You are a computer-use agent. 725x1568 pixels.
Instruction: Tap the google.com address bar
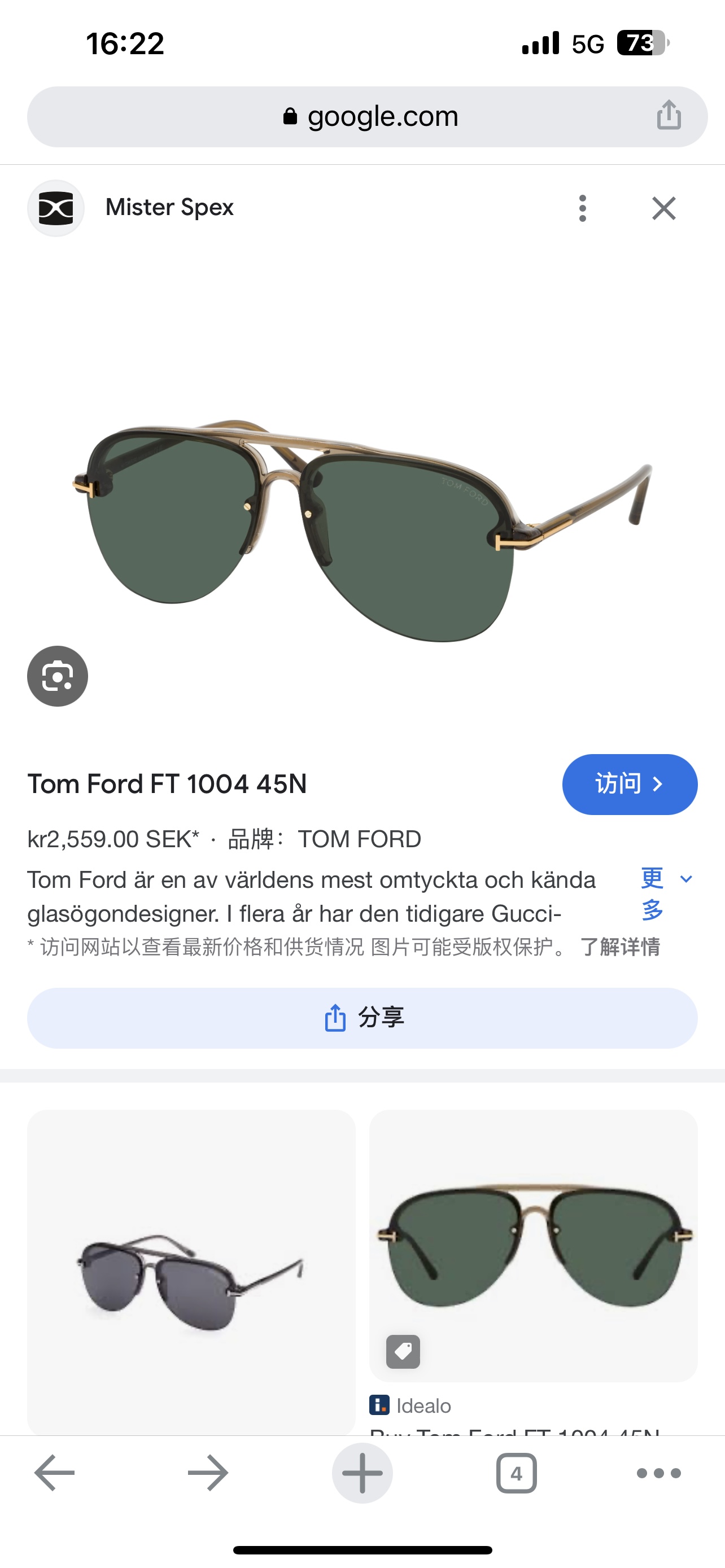[372, 116]
